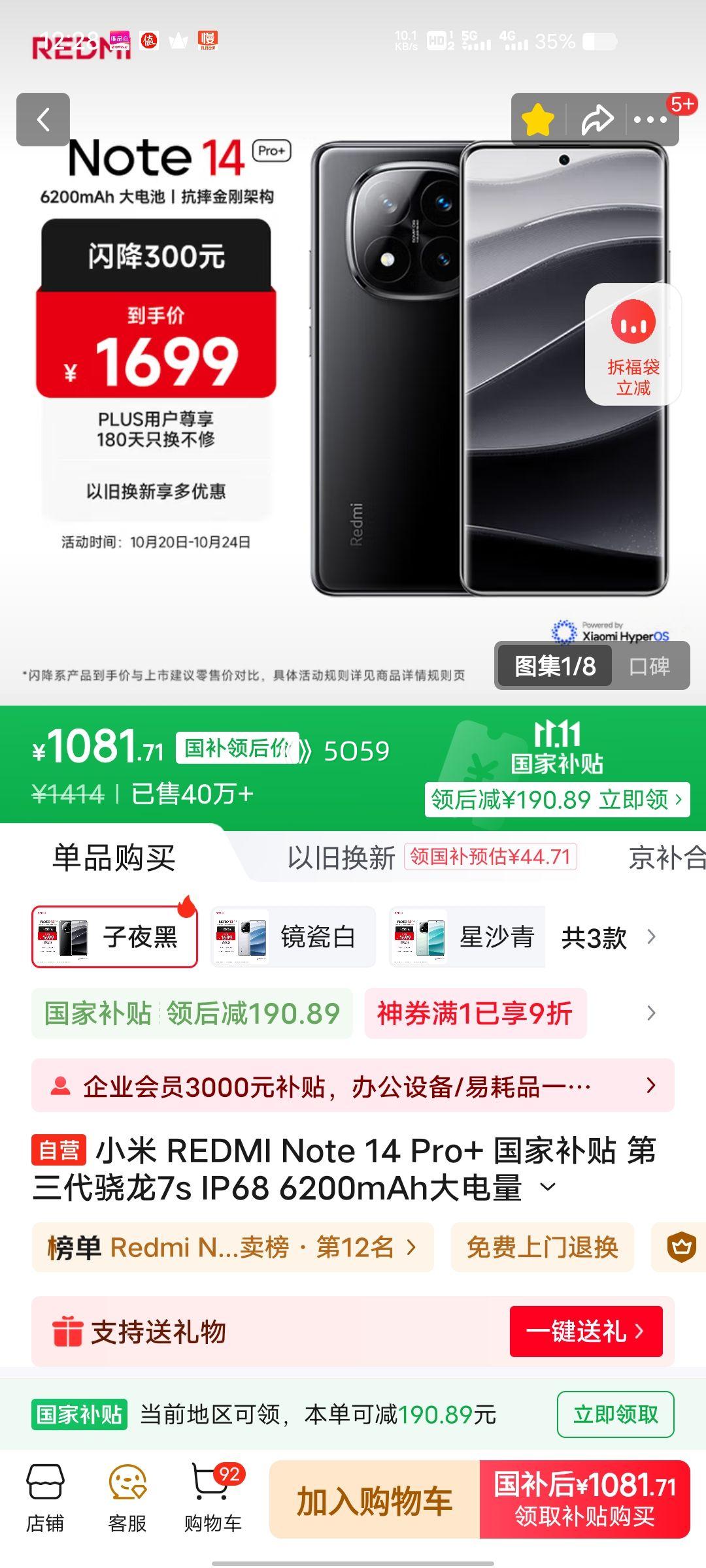
Task: Open all variants via 共3款
Action: coord(607,938)
